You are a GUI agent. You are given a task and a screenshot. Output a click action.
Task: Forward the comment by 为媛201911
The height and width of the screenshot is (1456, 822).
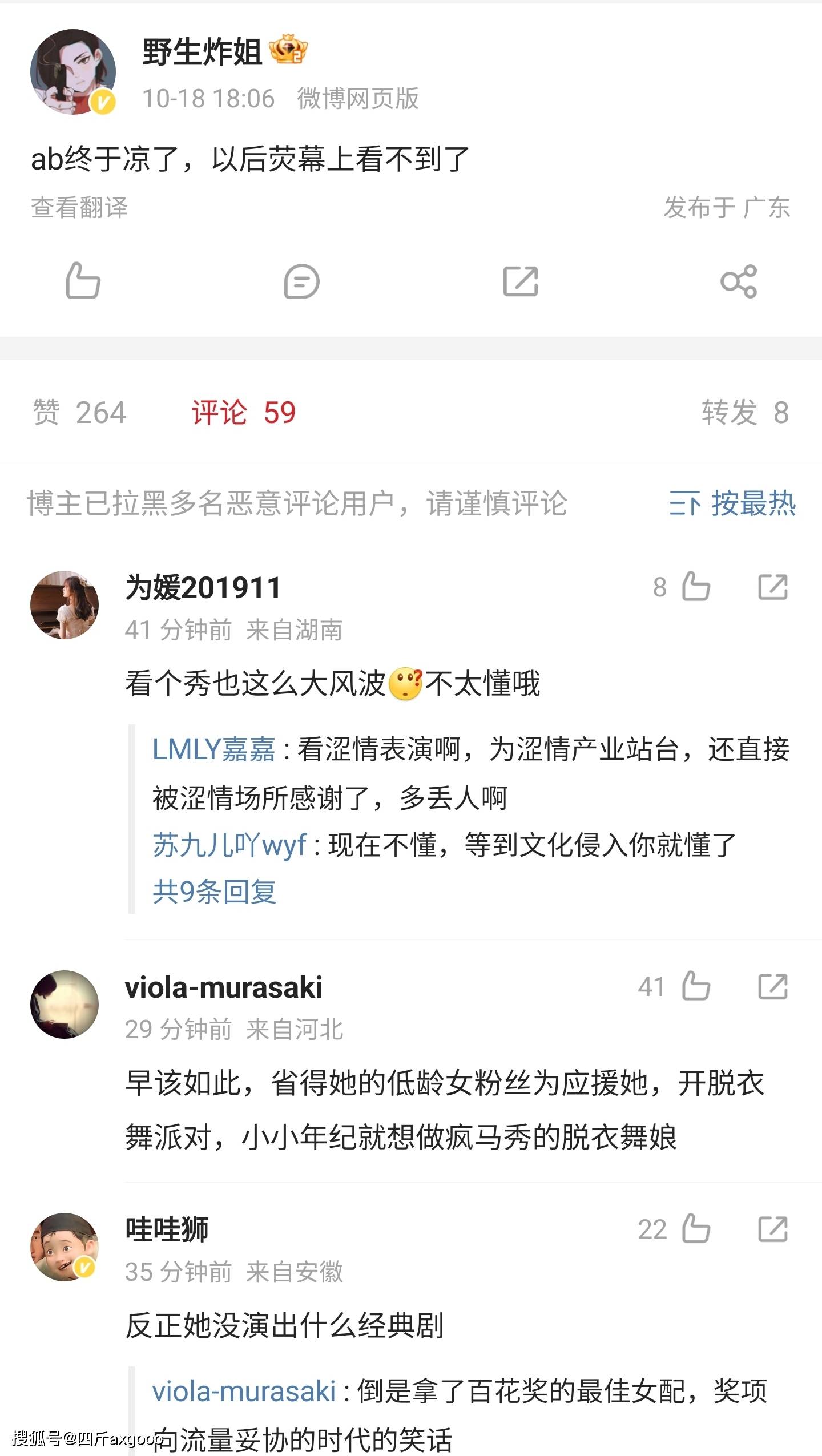coord(773,586)
